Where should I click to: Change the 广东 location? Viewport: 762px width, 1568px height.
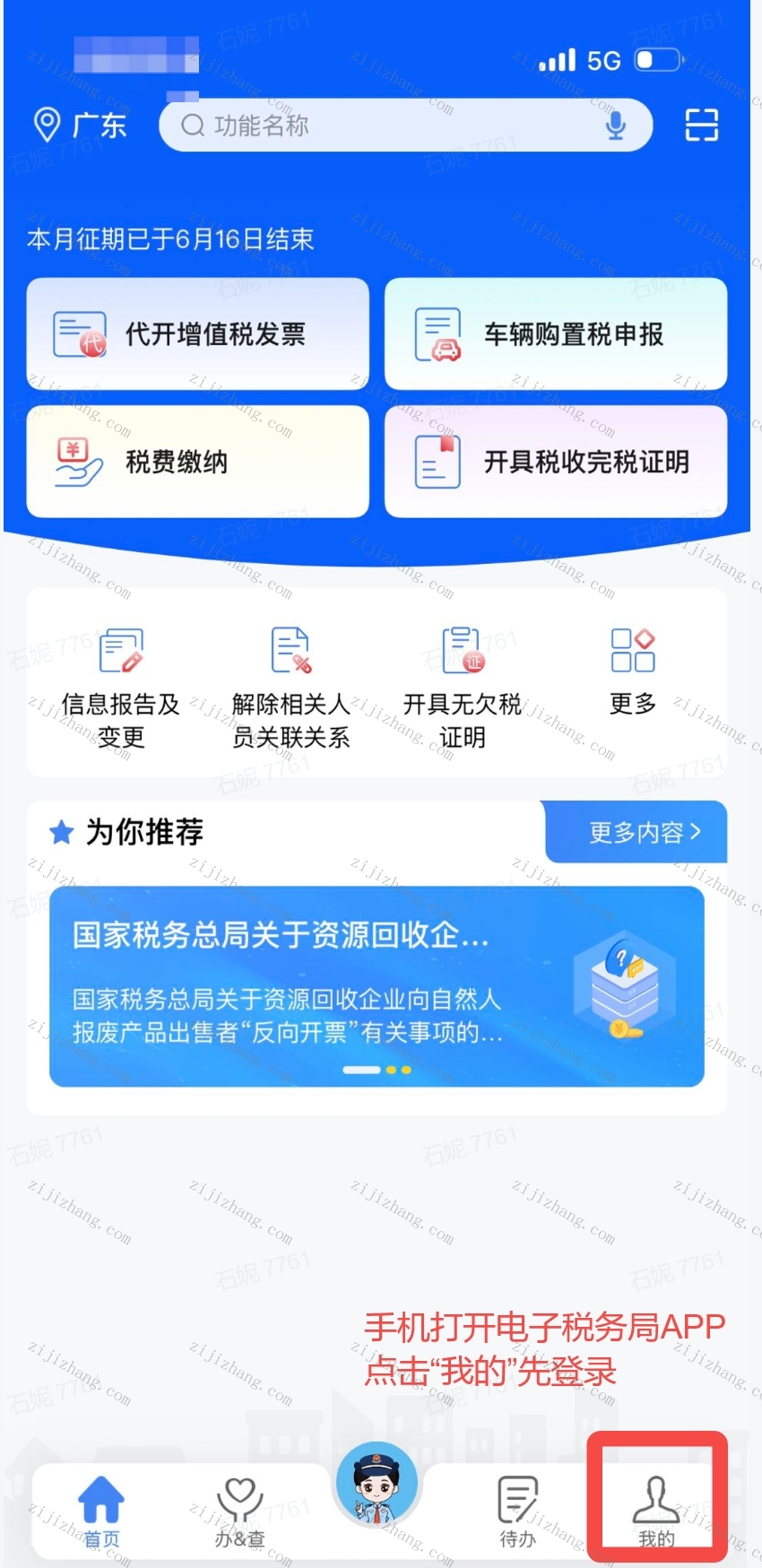(81, 126)
